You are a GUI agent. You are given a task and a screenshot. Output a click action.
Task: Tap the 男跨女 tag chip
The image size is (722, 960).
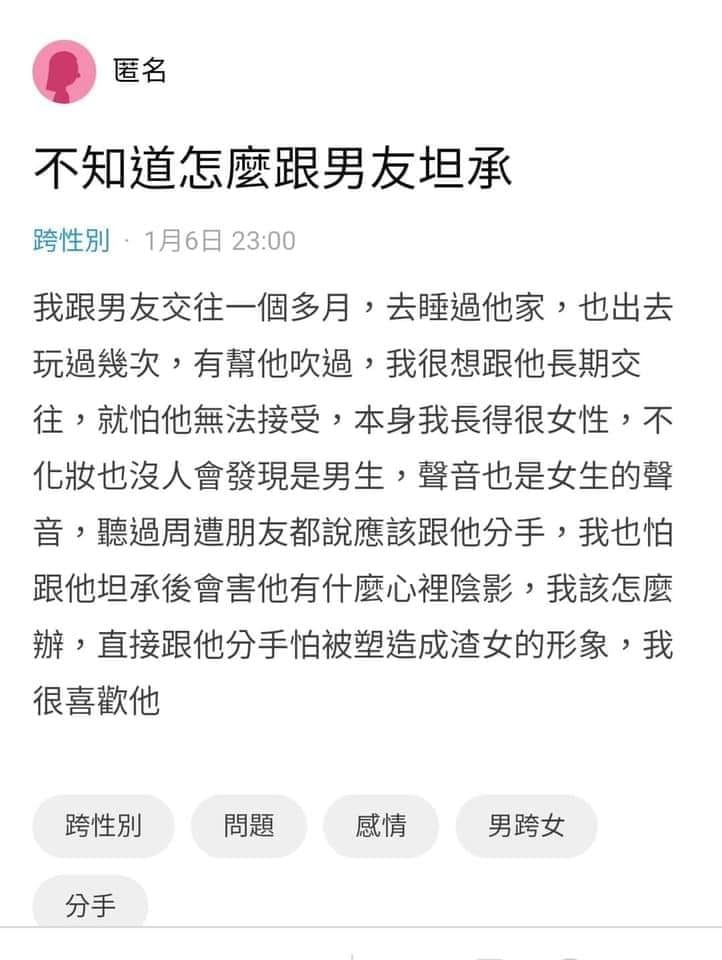(526, 826)
